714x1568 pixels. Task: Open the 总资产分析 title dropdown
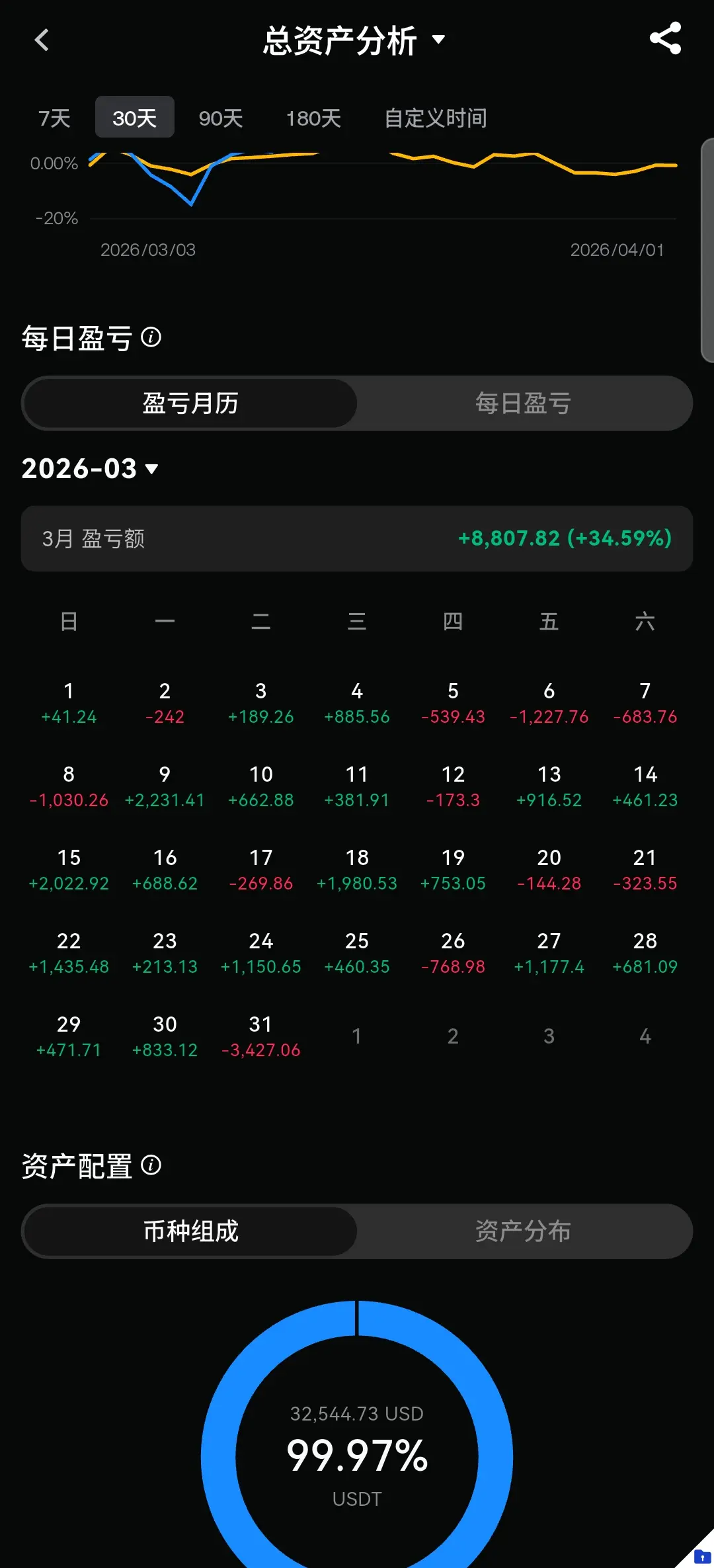point(354,40)
